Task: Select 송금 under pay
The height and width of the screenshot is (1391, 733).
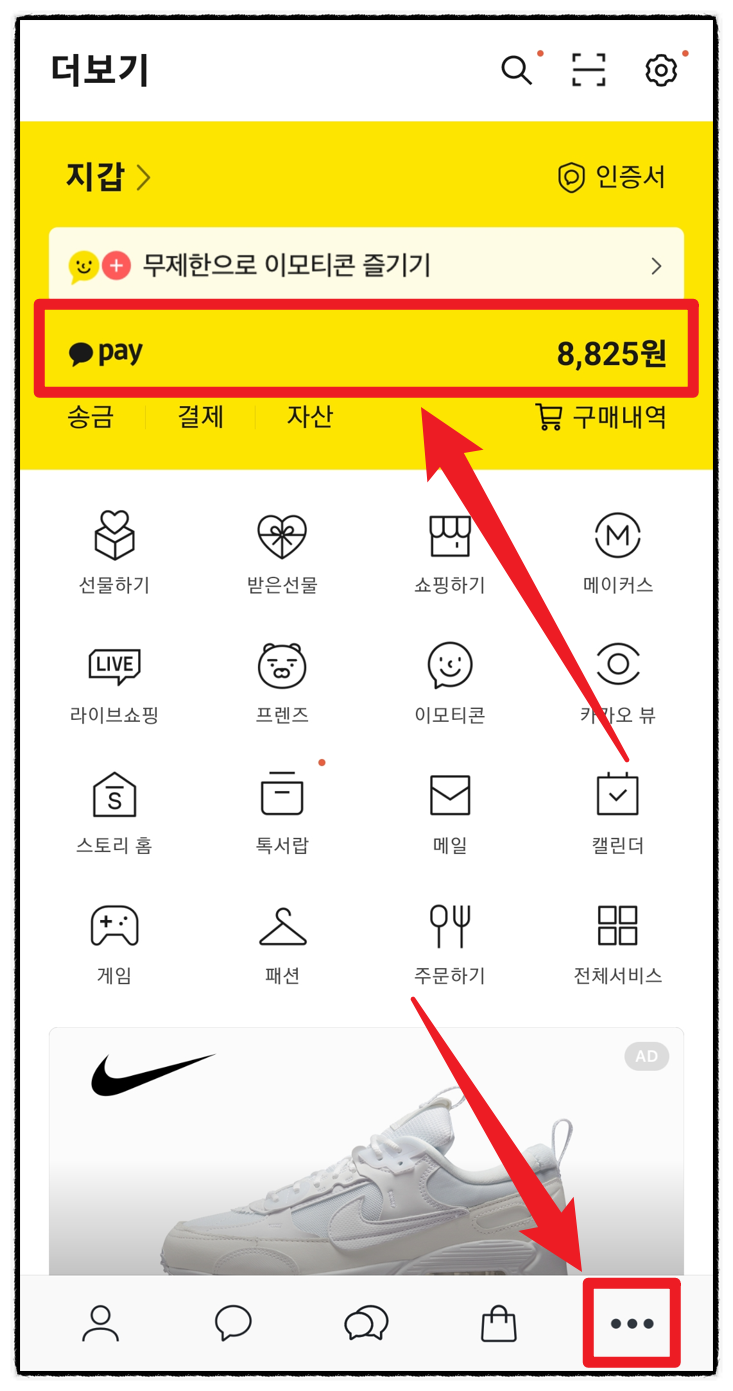Action: click(90, 416)
